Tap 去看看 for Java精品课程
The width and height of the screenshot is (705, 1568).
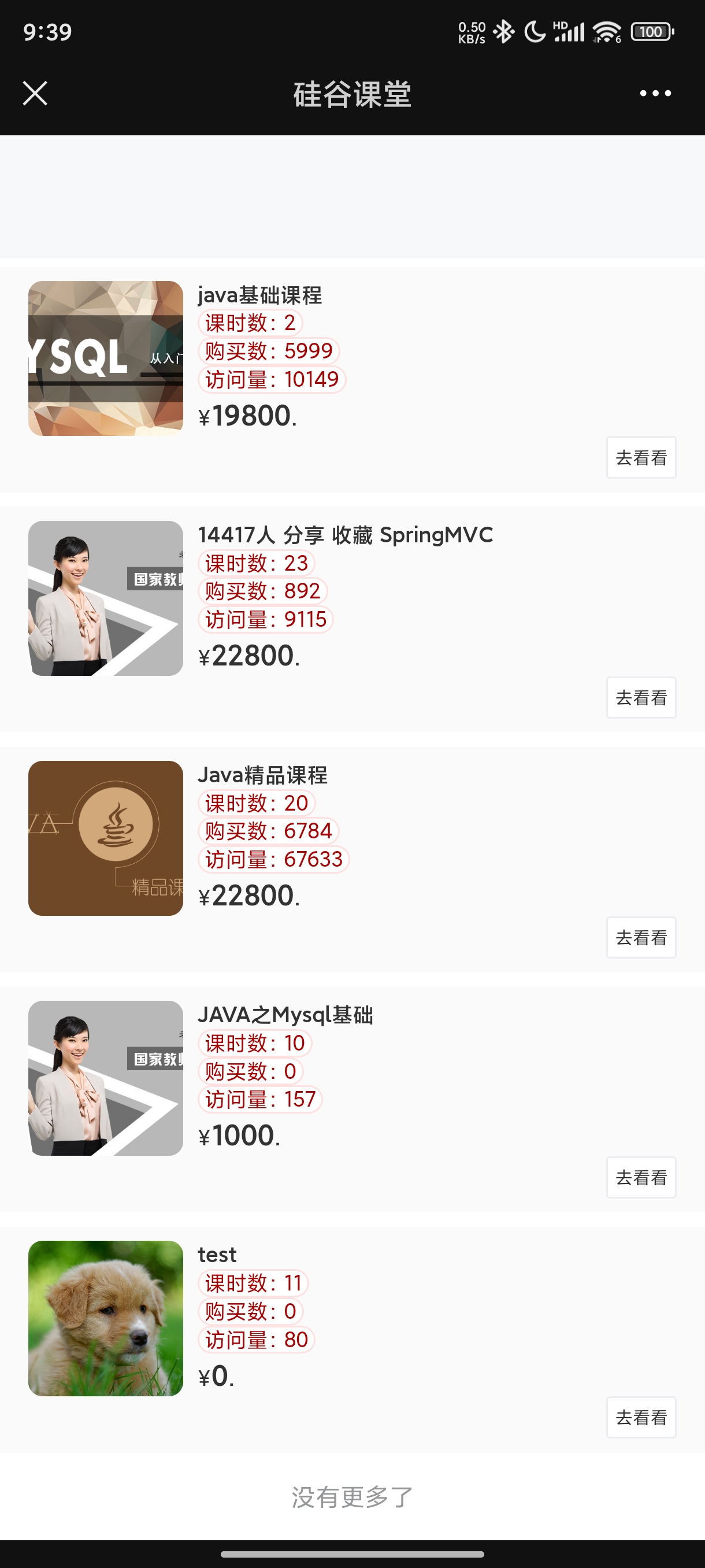(x=640, y=937)
